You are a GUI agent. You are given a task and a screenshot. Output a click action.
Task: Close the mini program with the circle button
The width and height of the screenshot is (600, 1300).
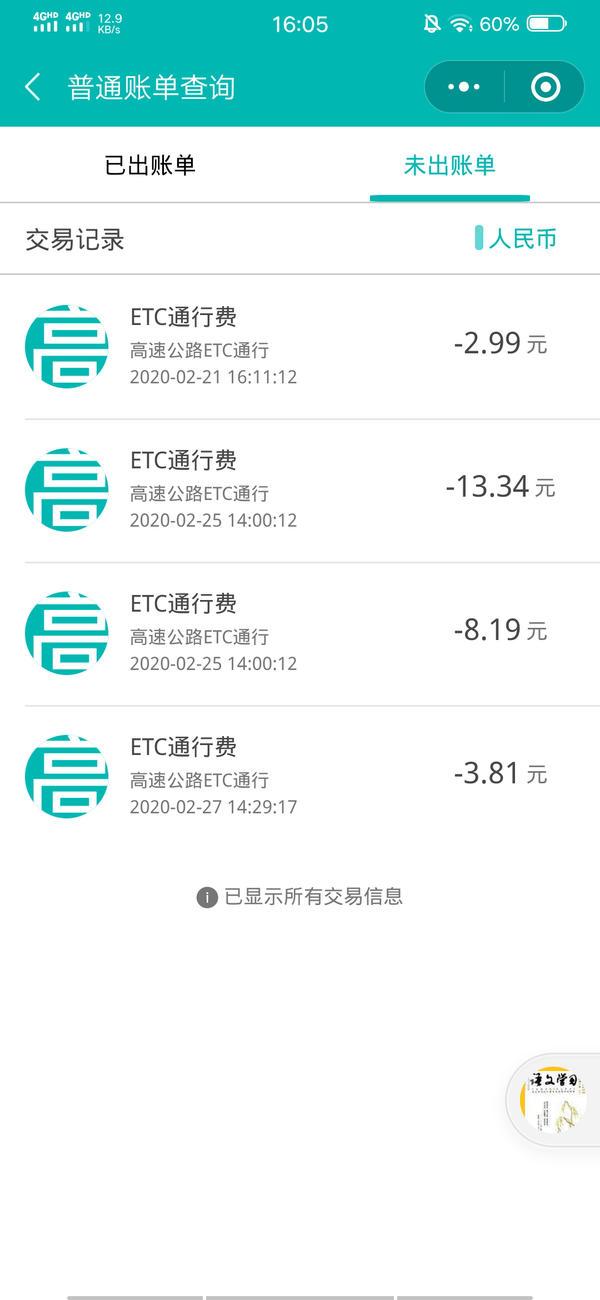(x=545, y=87)
